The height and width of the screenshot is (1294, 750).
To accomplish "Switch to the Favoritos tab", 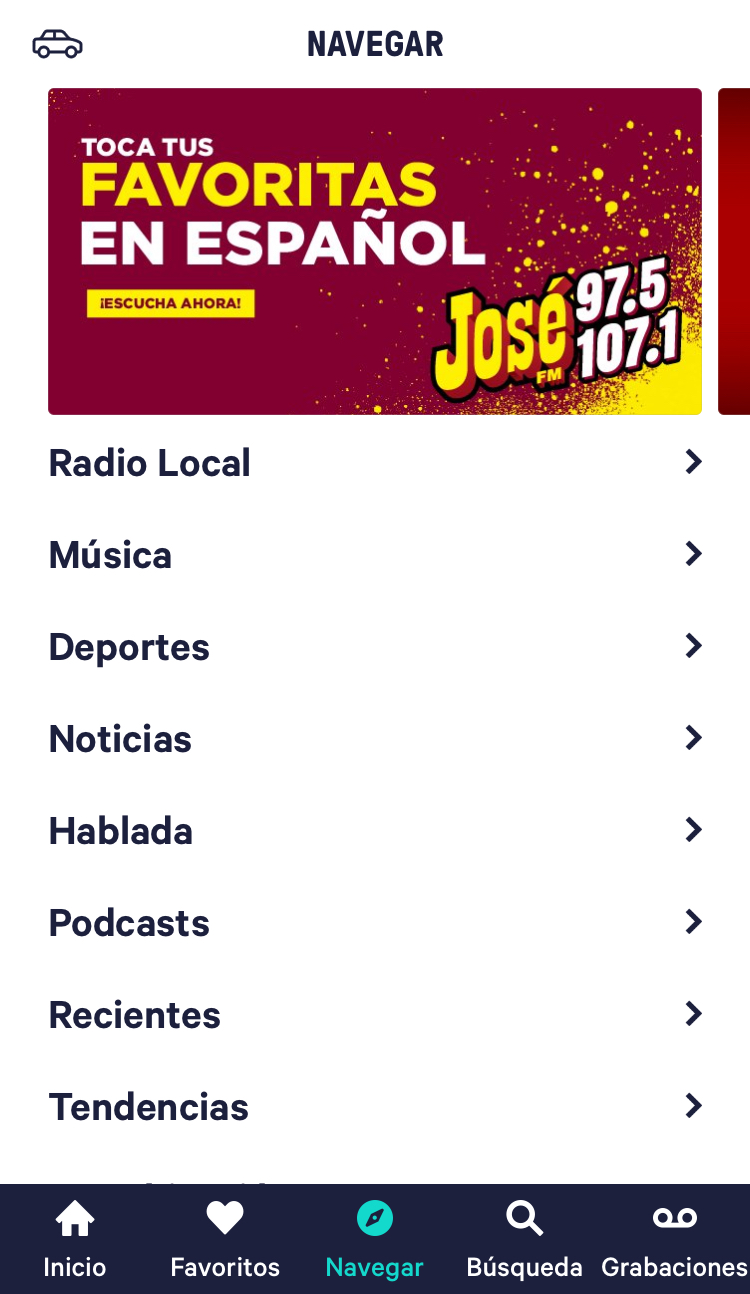I will pos(225,1240).
